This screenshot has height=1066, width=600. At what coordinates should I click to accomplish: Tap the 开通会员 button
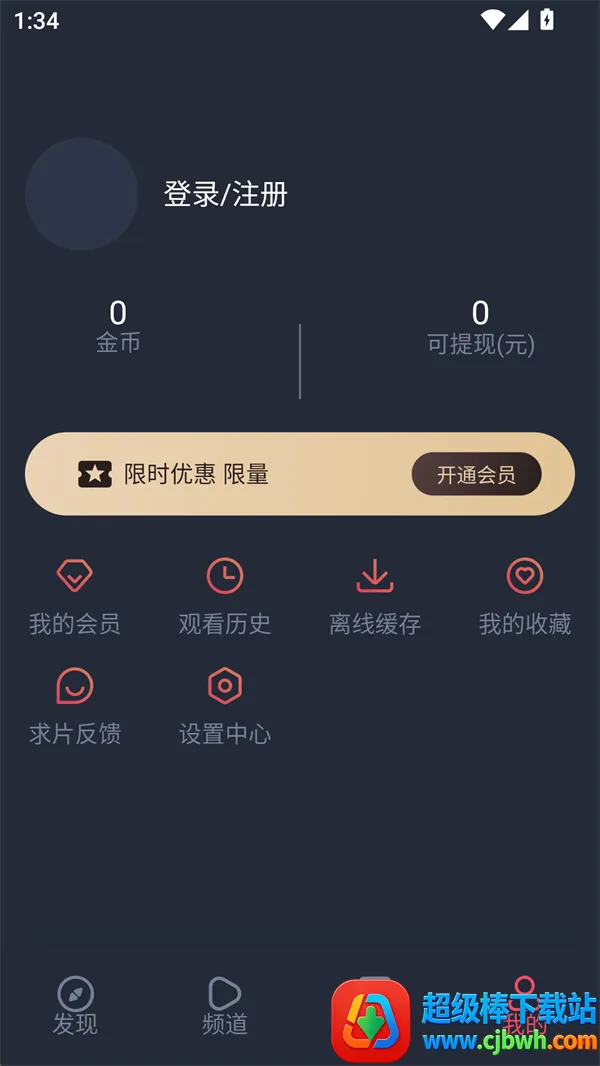476,474
